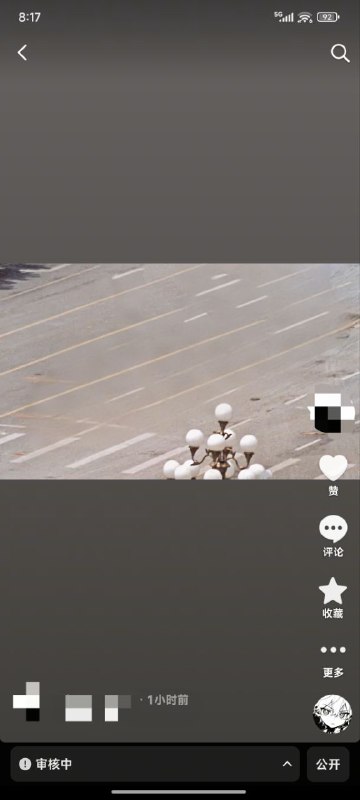The width and height of the screenshot is (360, 800).
Task: Like the video with the heart icon
Action: (333, 468)
